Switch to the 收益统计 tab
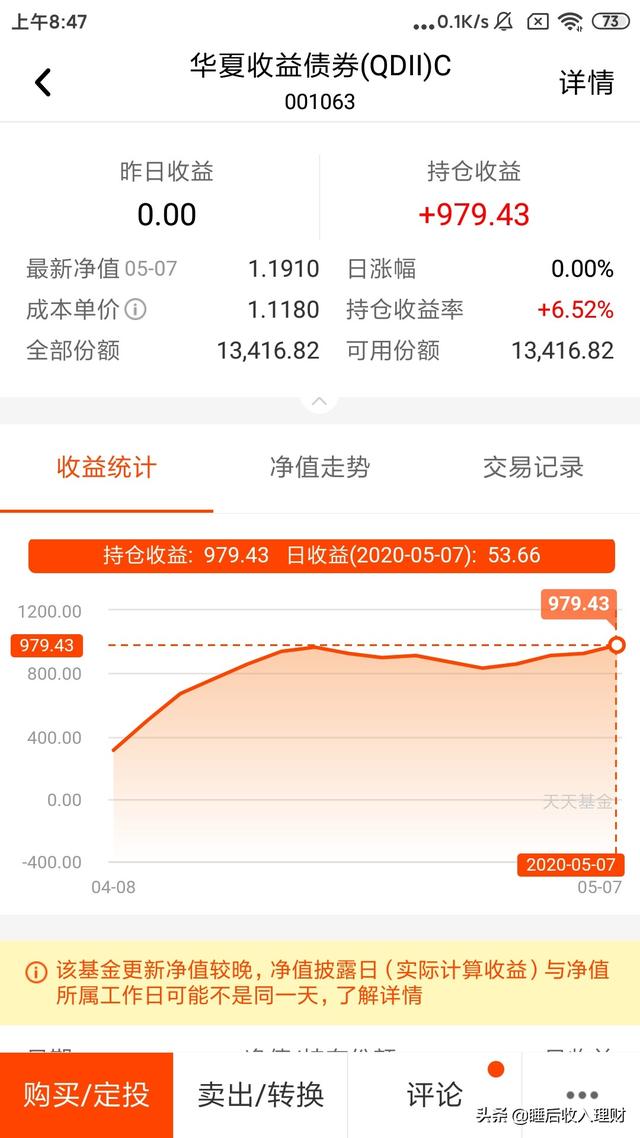The width and height of the screenshot is (640, 1138). [107, 467]
